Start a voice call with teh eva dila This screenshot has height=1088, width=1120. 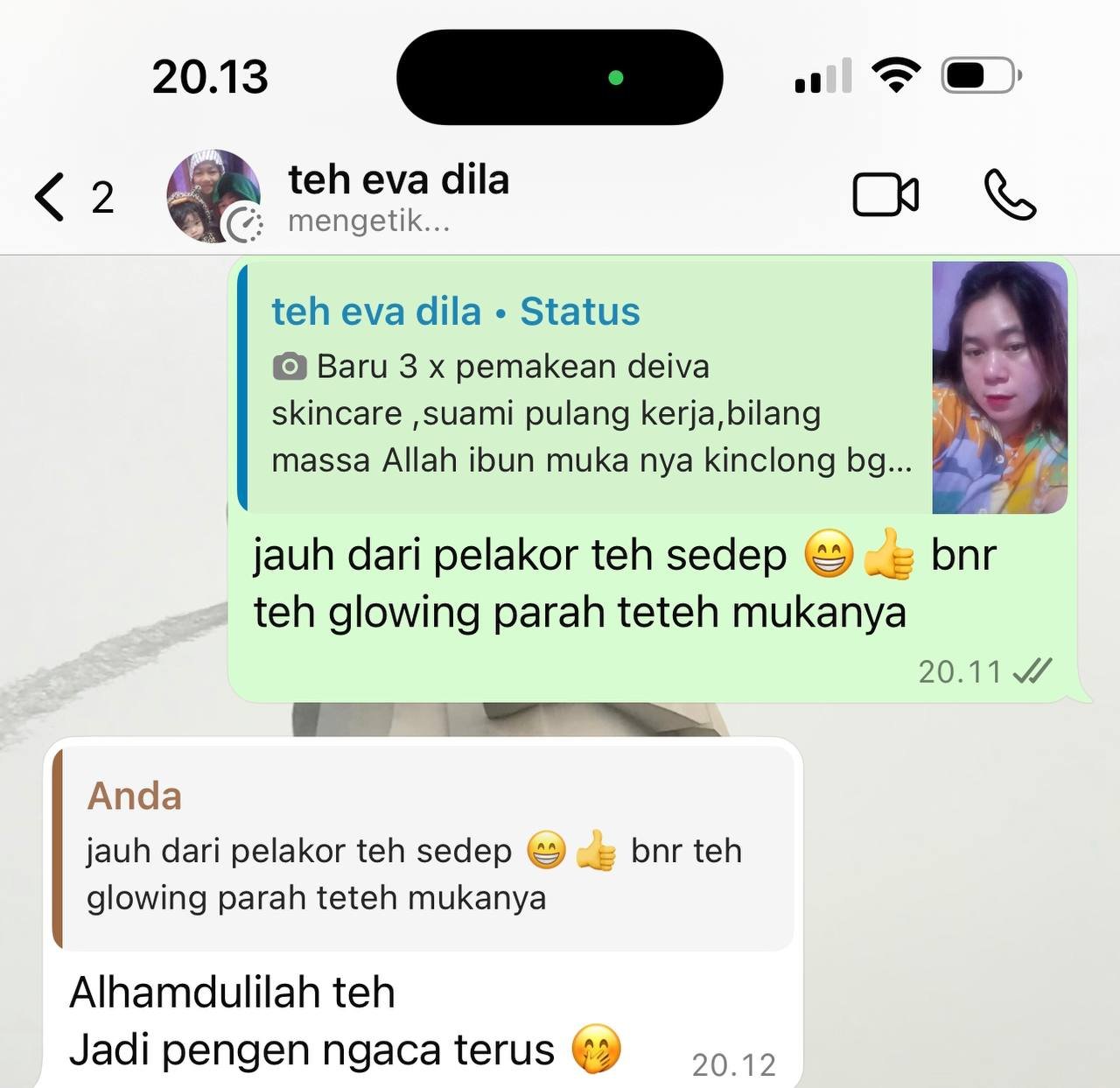click(1009, 194)
